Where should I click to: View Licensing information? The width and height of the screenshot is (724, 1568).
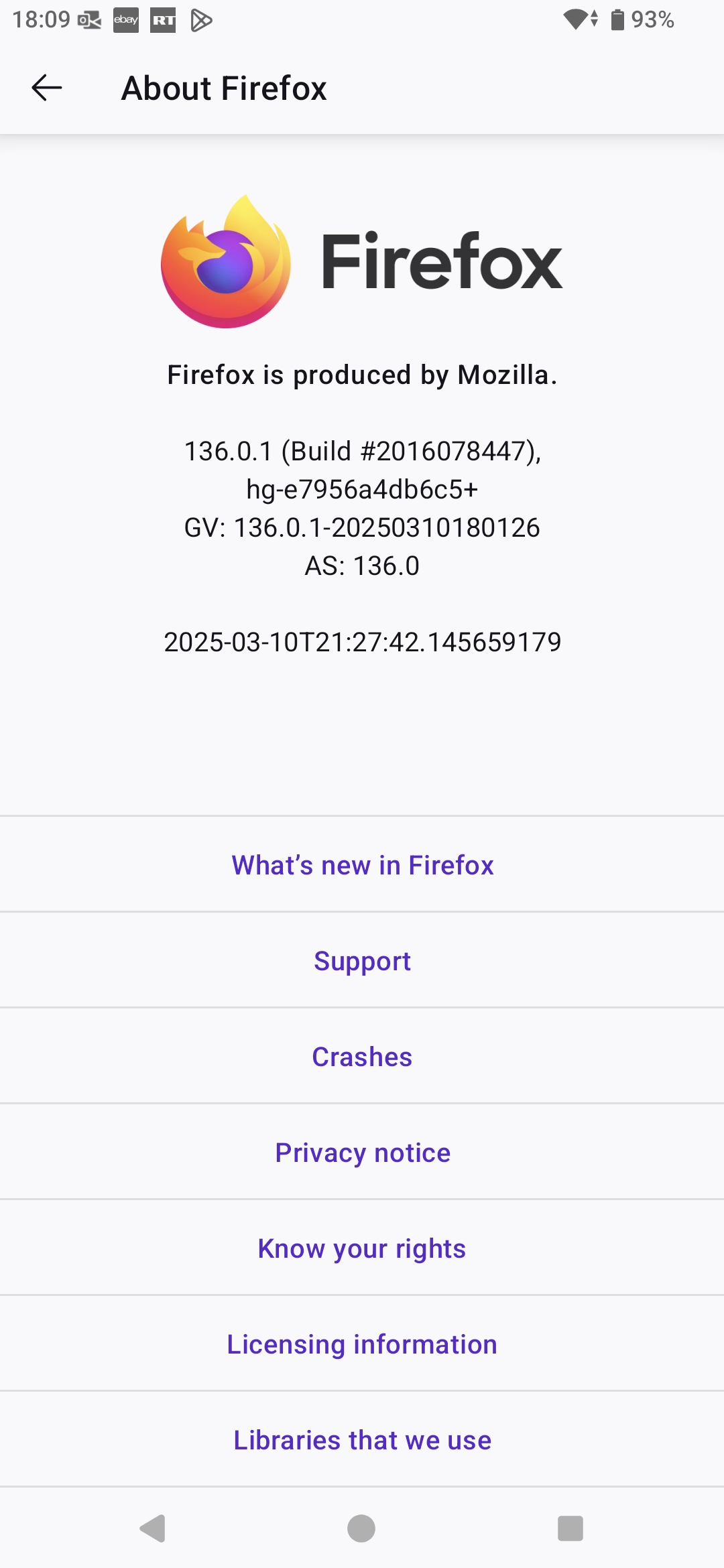362,1344
